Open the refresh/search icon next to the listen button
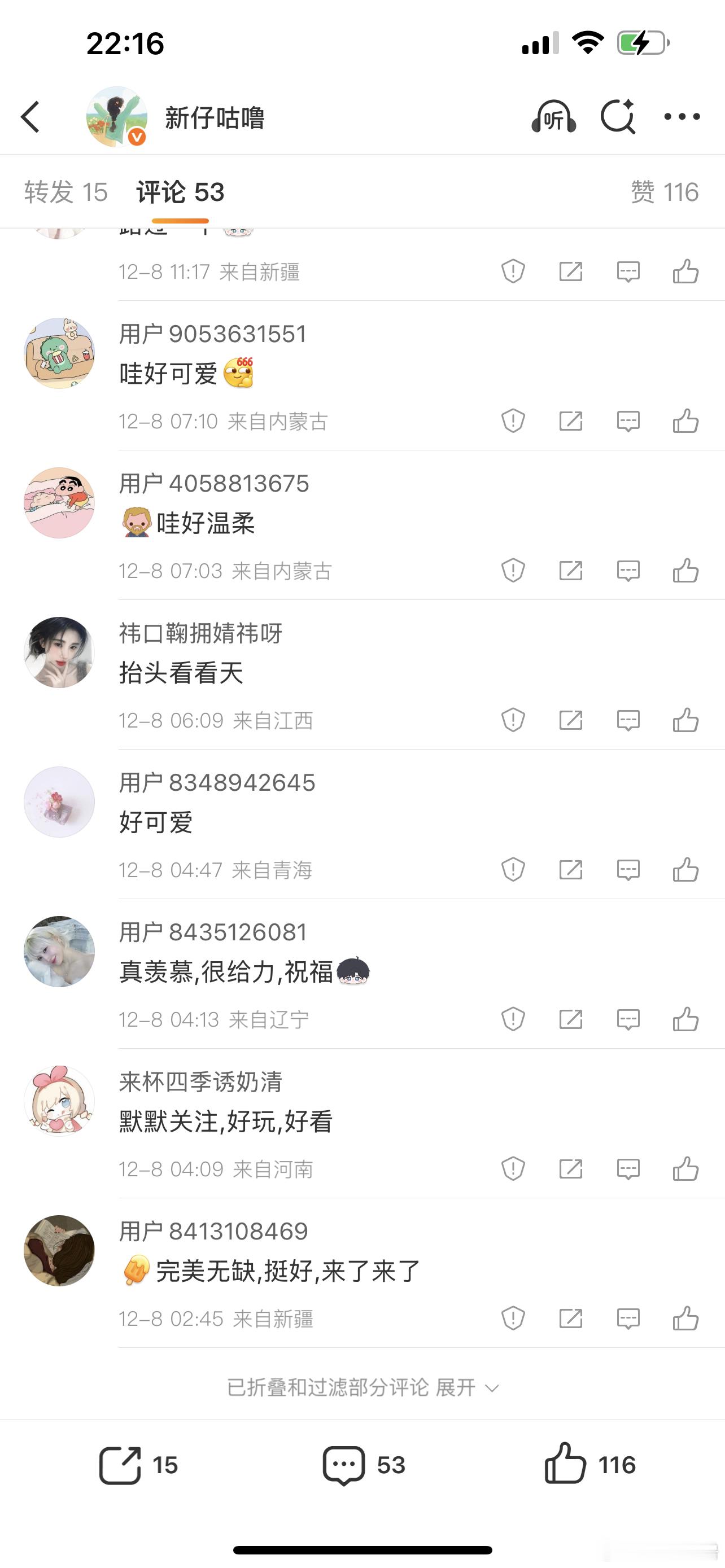The image size is (725, 1568). coord(618,117)
